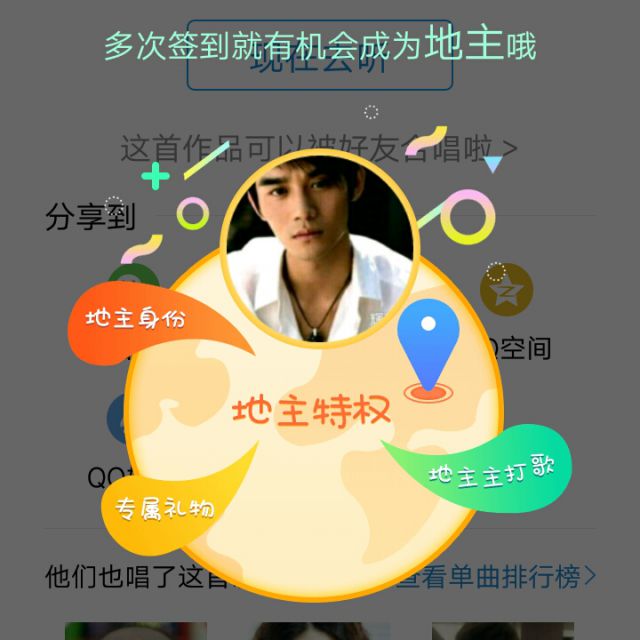
Task: Tap the 现在去听 button
Action: tap(319, 62)
